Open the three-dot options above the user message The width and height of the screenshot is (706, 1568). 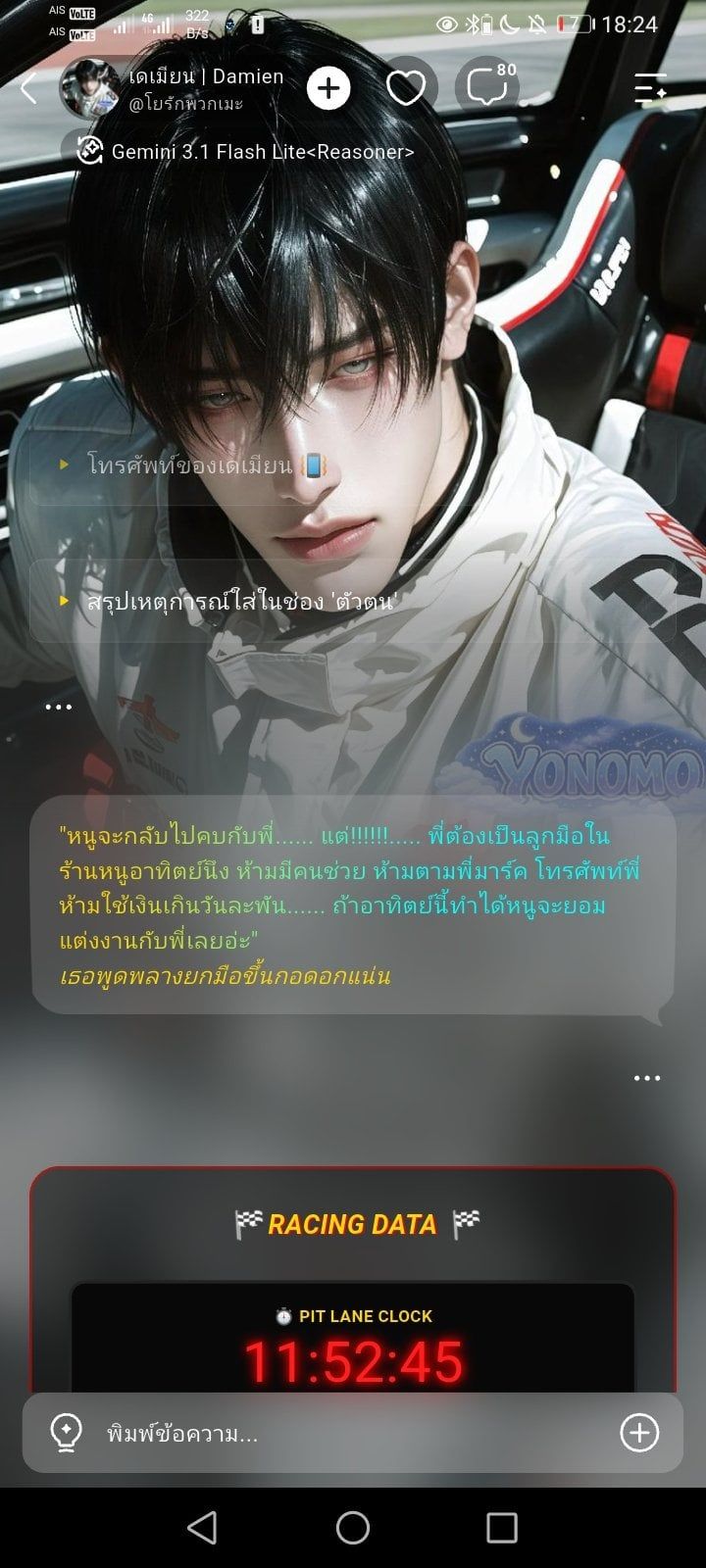(x=59, y=707)
